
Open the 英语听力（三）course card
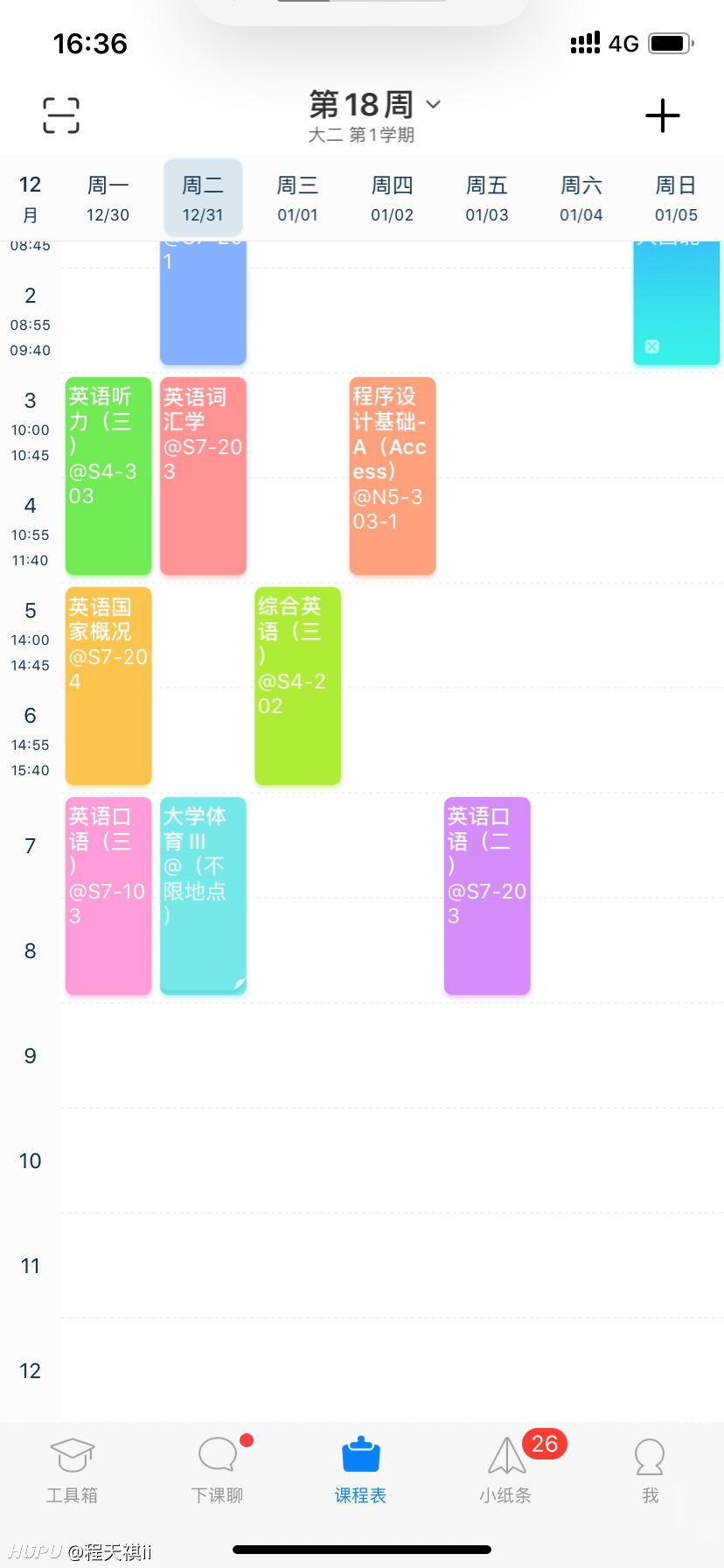point(108,476)
